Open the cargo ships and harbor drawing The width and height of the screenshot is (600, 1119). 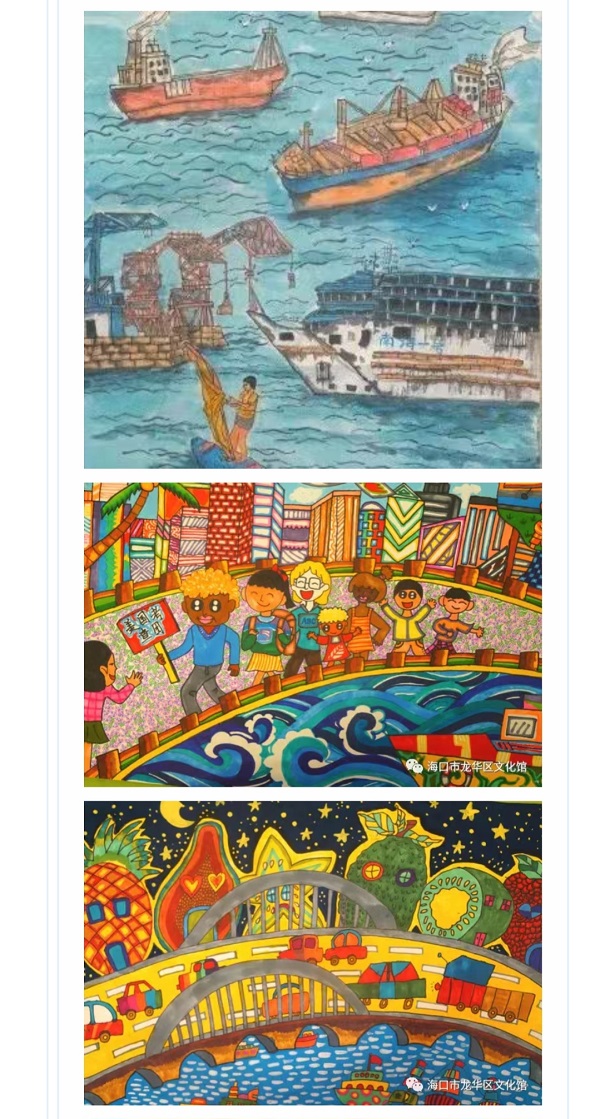coord(312,240)
